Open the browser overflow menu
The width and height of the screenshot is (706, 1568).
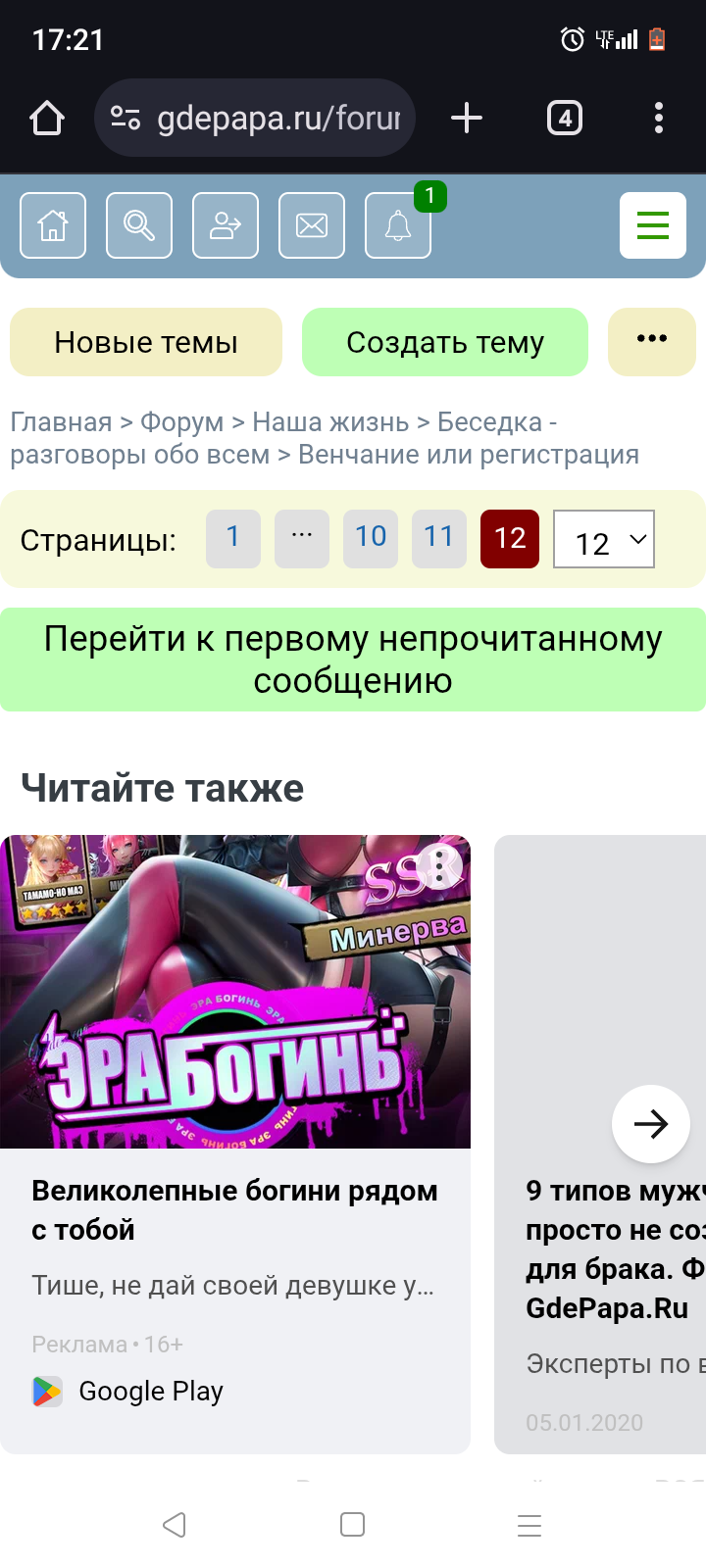658,119
